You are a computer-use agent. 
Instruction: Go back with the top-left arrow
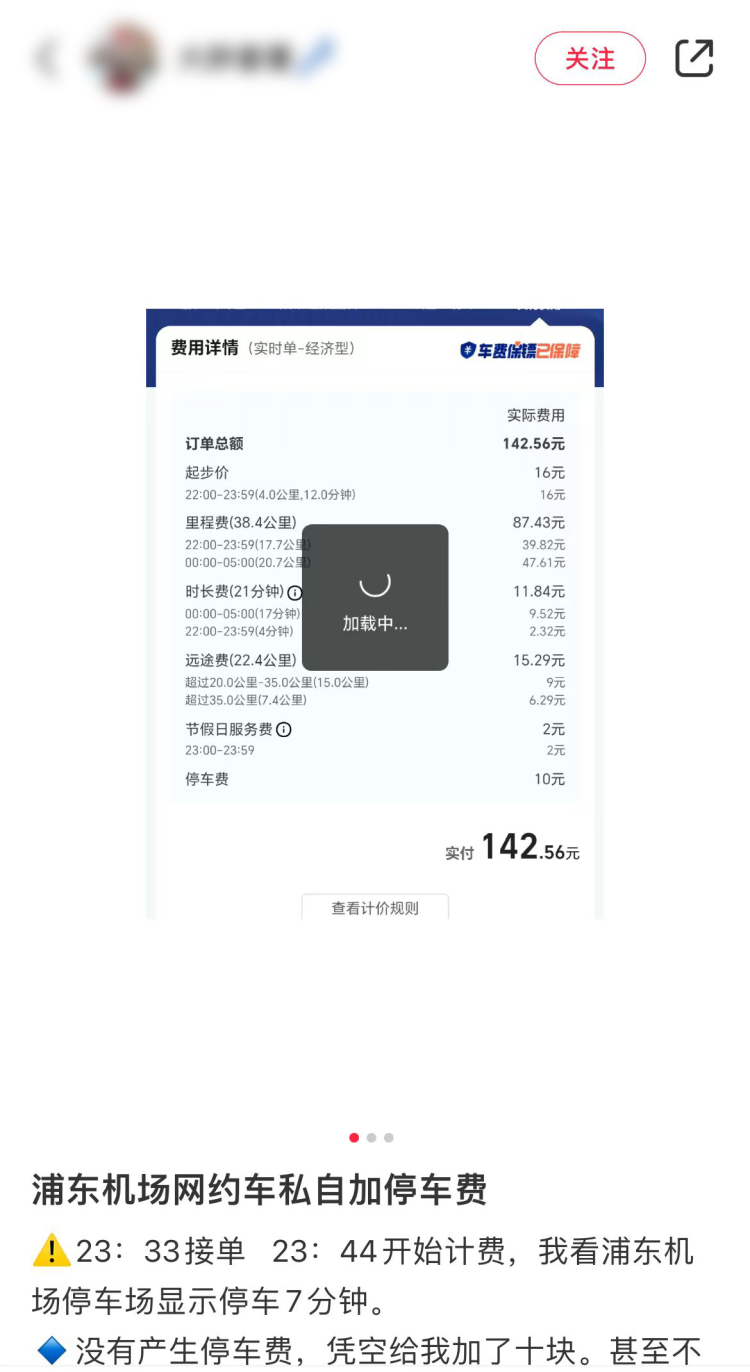point(45,58)
